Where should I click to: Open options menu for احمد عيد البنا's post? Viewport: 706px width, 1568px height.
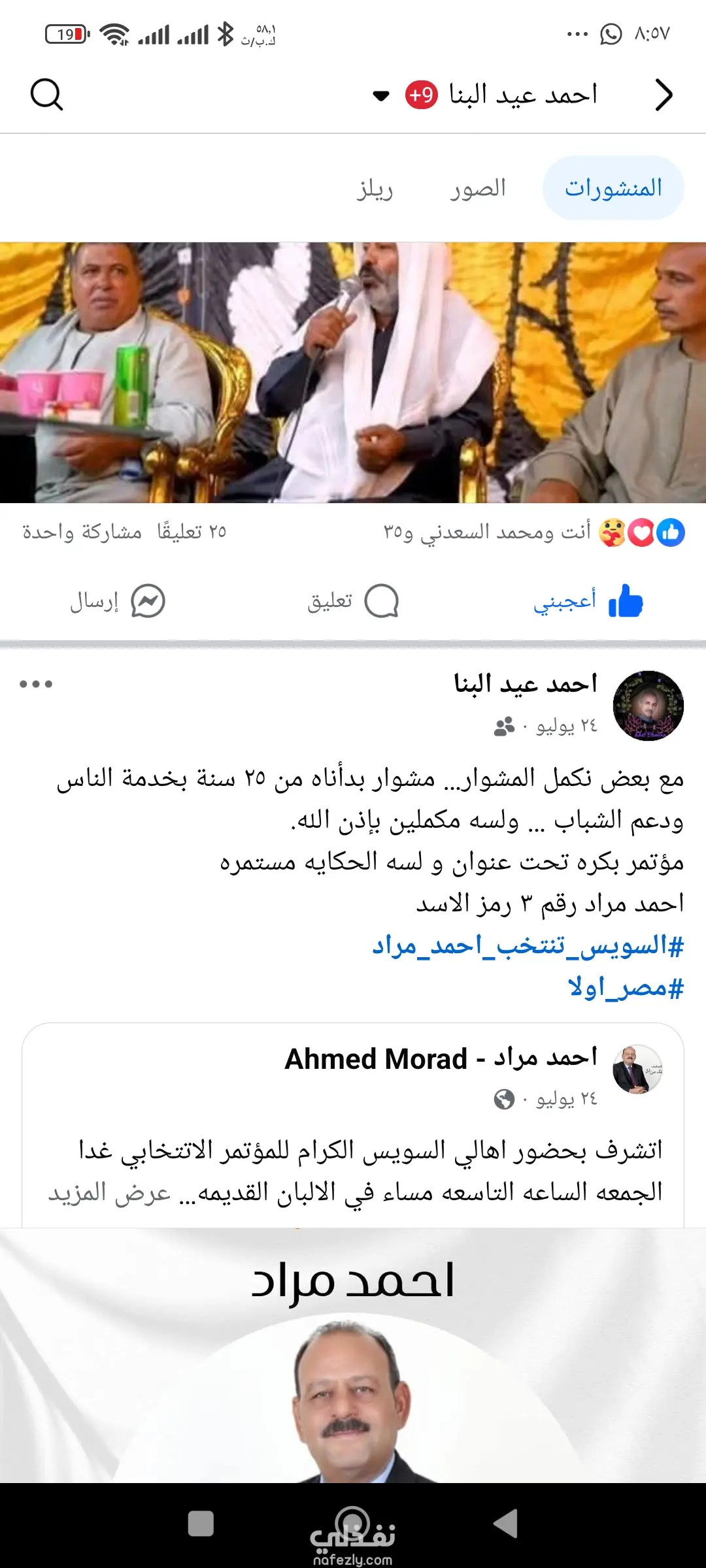point(36,684)
